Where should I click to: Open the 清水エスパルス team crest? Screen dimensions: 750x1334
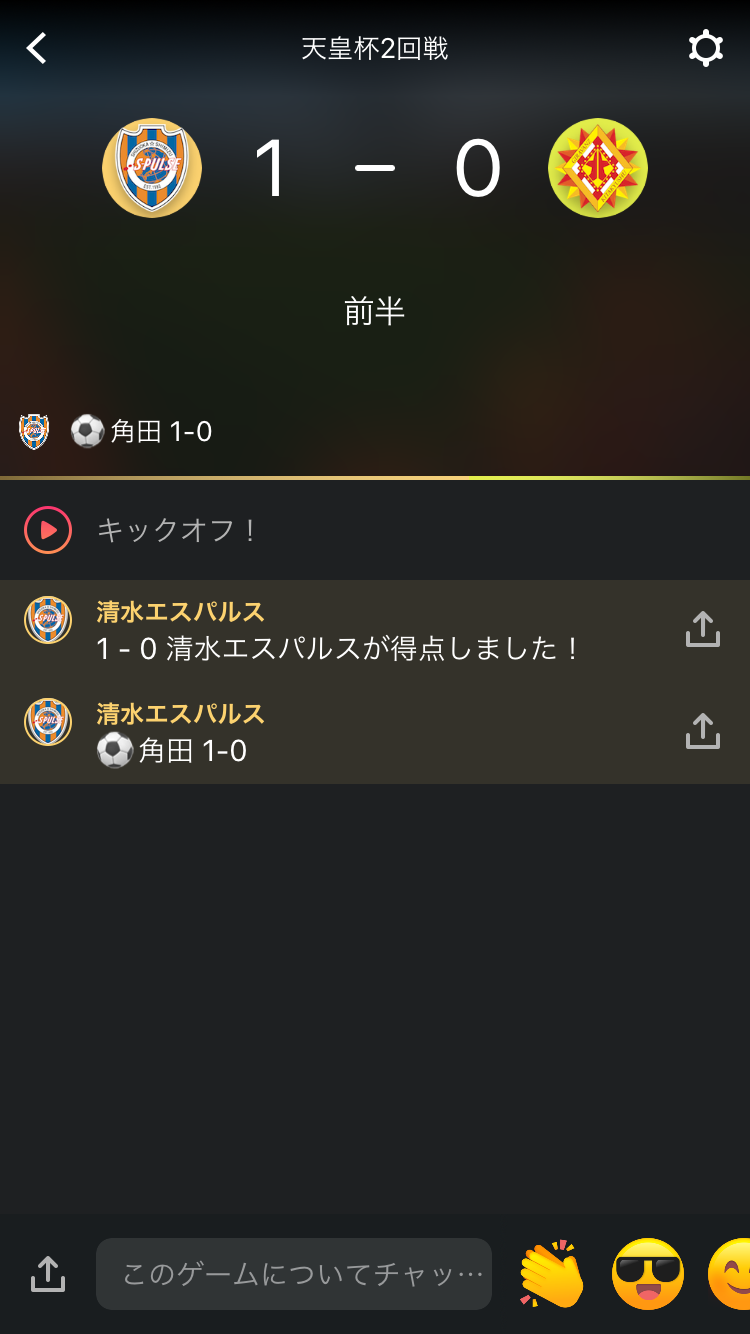click(152, 168)
